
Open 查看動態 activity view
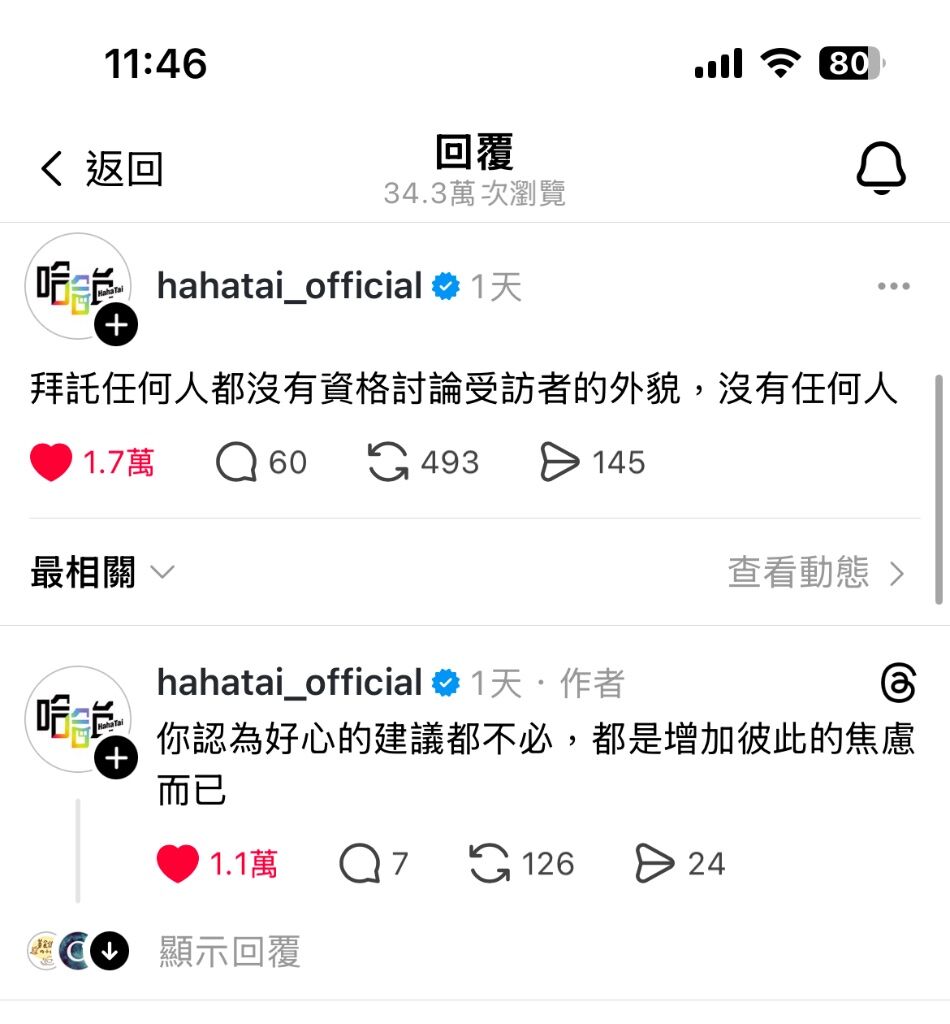(815, 573)
